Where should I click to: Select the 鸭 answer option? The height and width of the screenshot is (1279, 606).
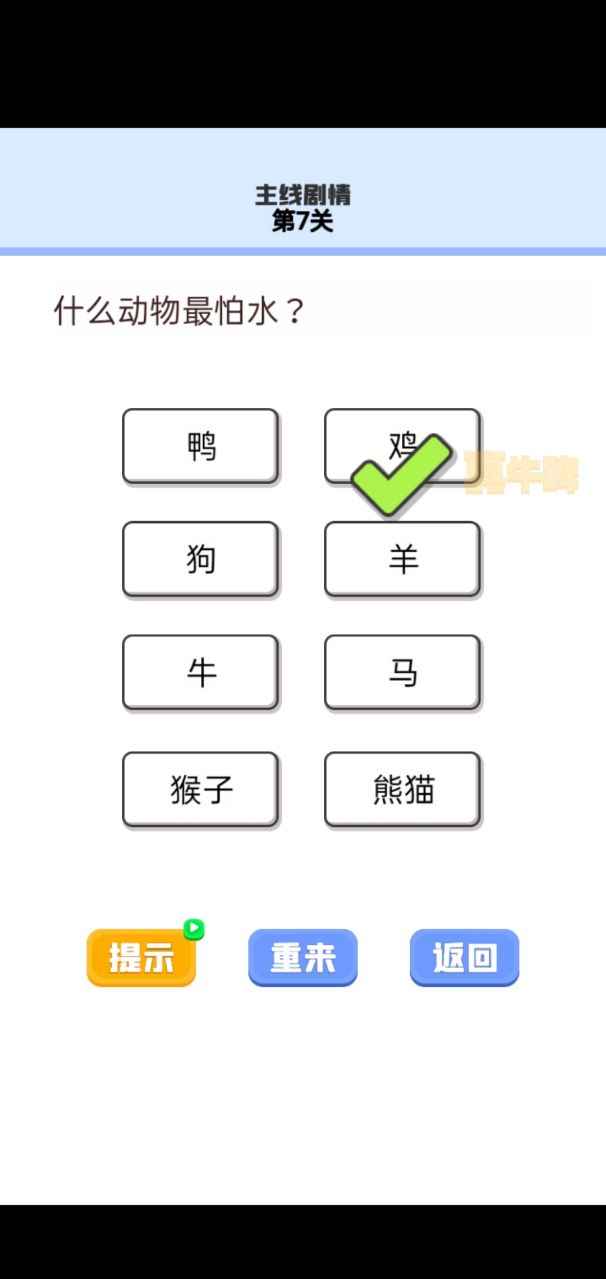(x=200, y=446)
